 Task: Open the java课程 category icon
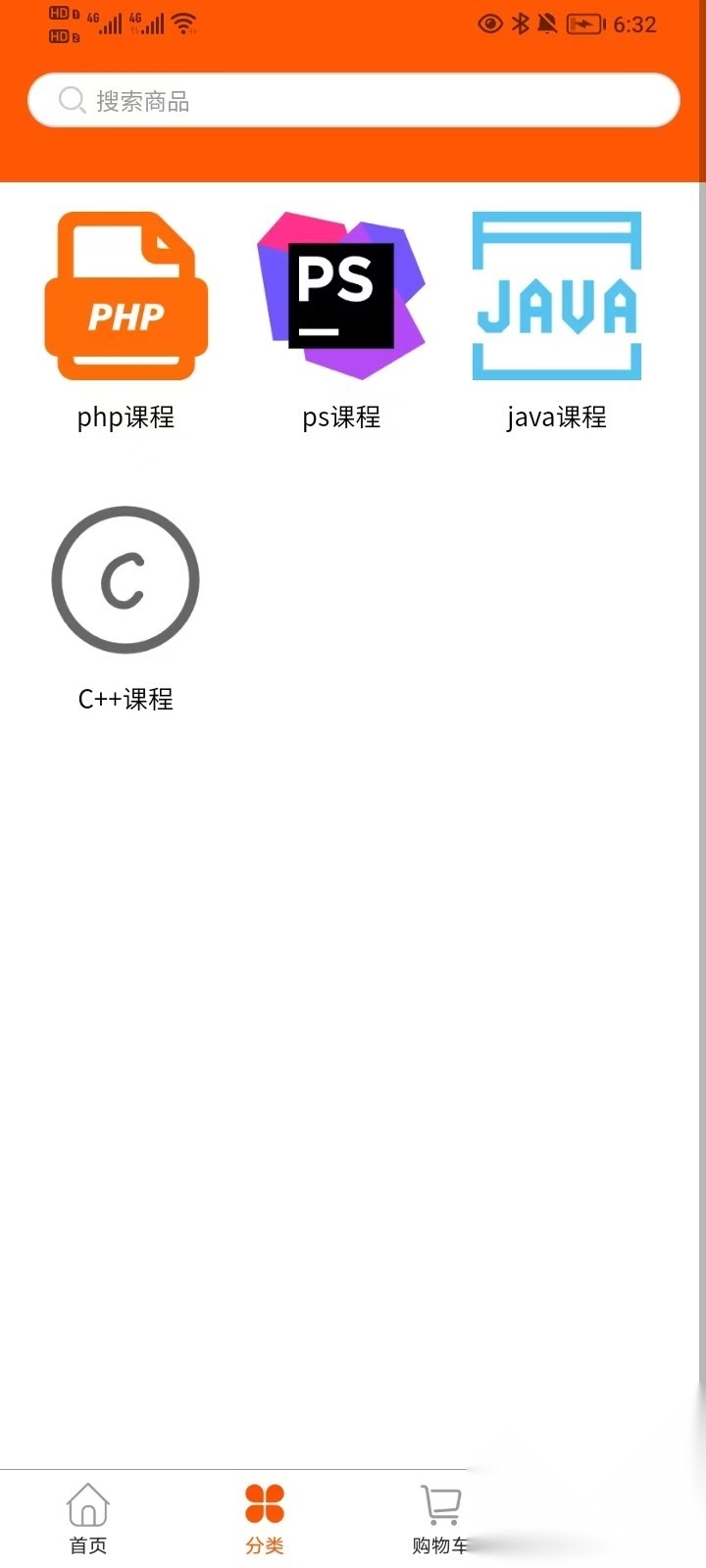[556, 294]
